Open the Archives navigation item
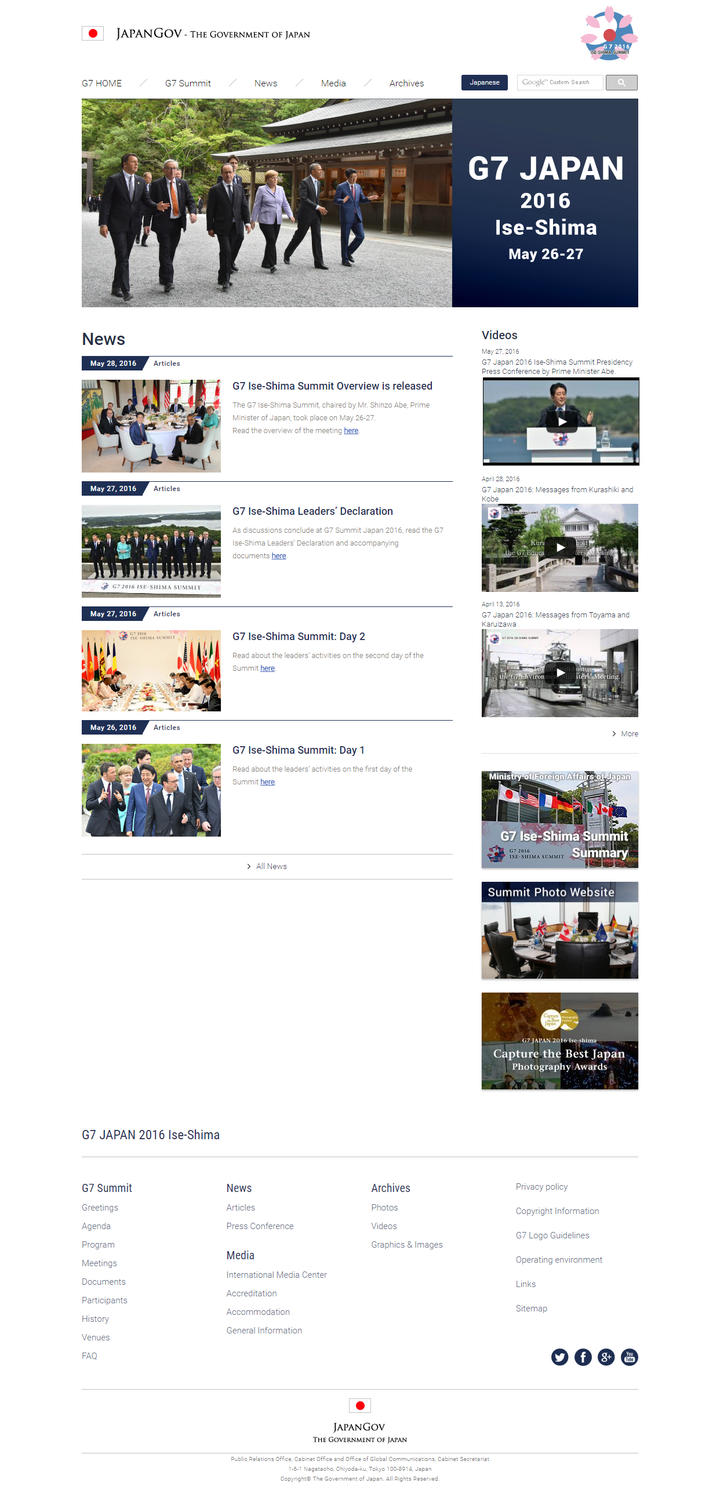 point(406,83)
